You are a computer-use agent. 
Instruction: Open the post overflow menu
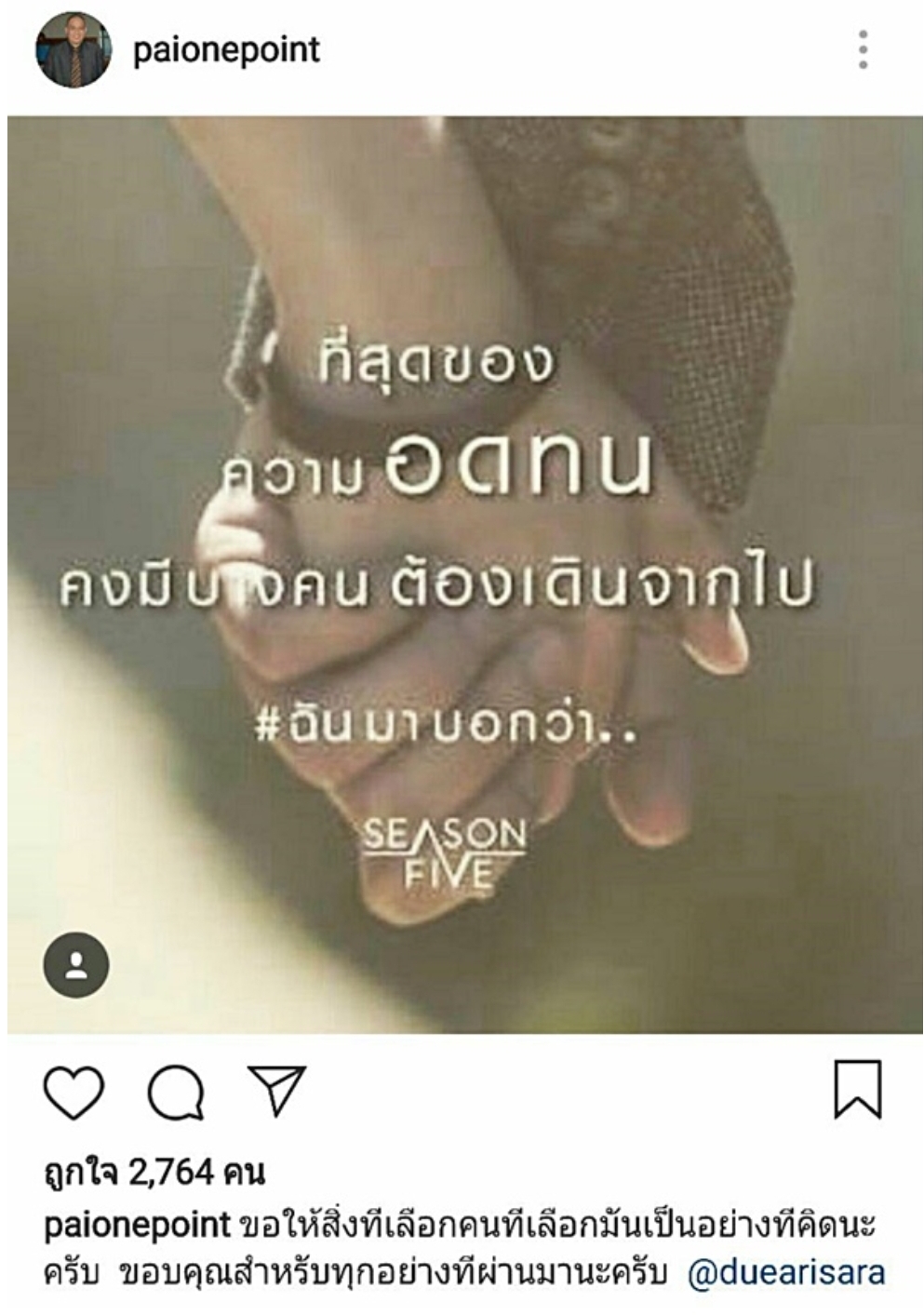(863, 50)
